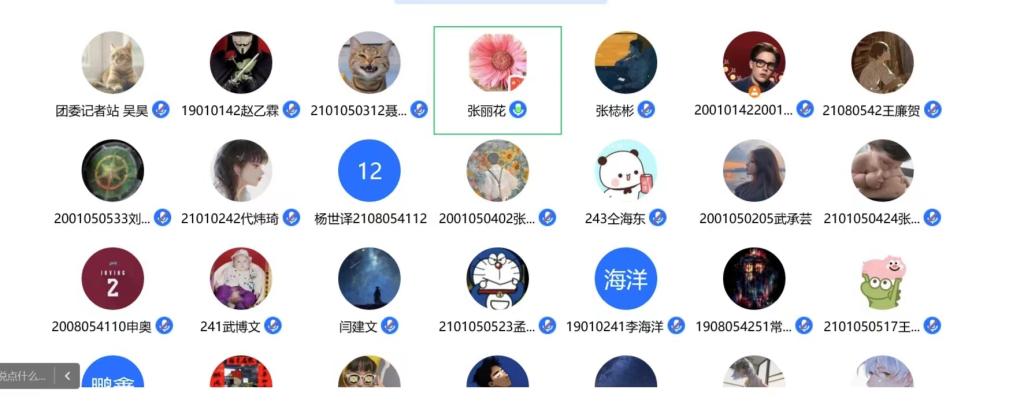Viewport: 1024px width, 409px height.
Task: Tap the 说点什么 chat input box
Action: coord(24,376)
